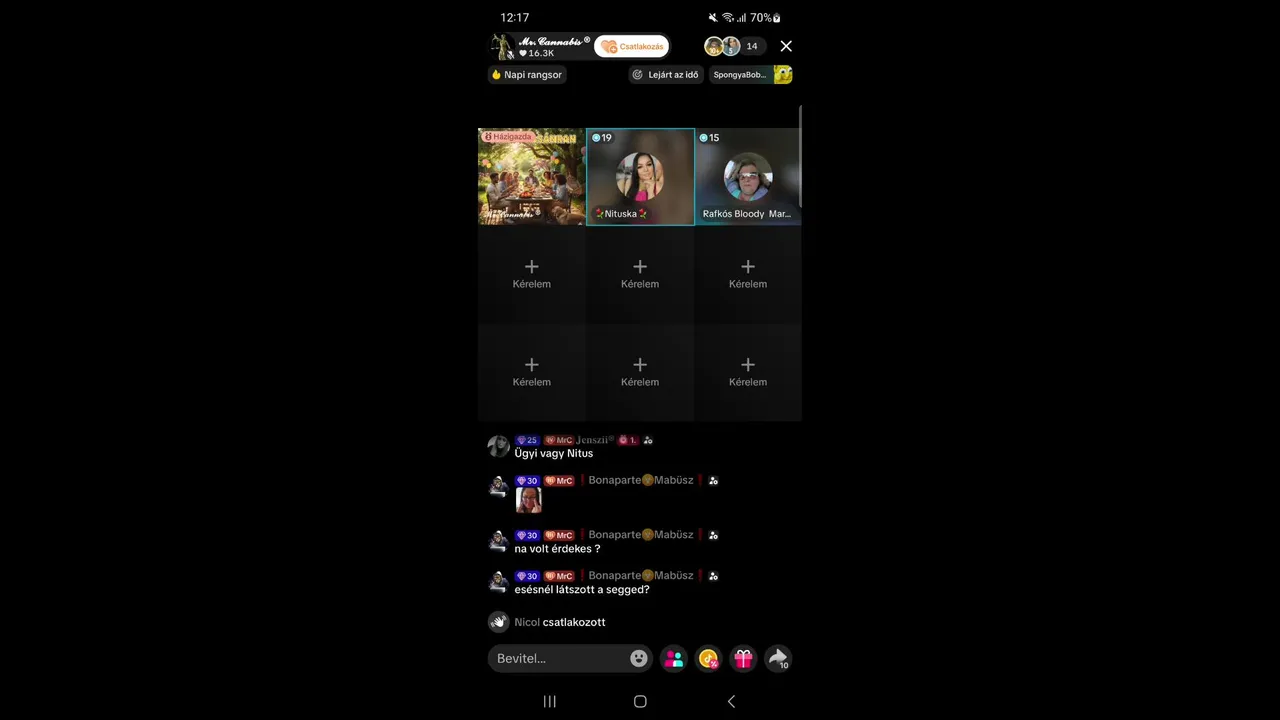Open the Napi rangsor daily ranking
This screenshot has width=1280, height=720.
pos(527,75)
